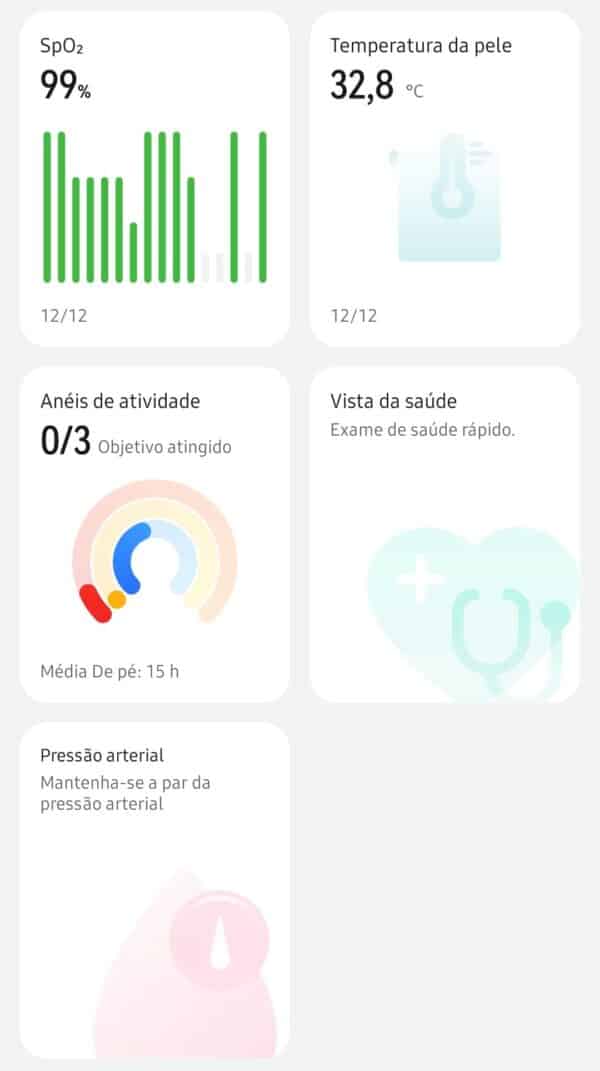
Task: Open Anéis de atividade card
Action: click(x=154, y=535)
